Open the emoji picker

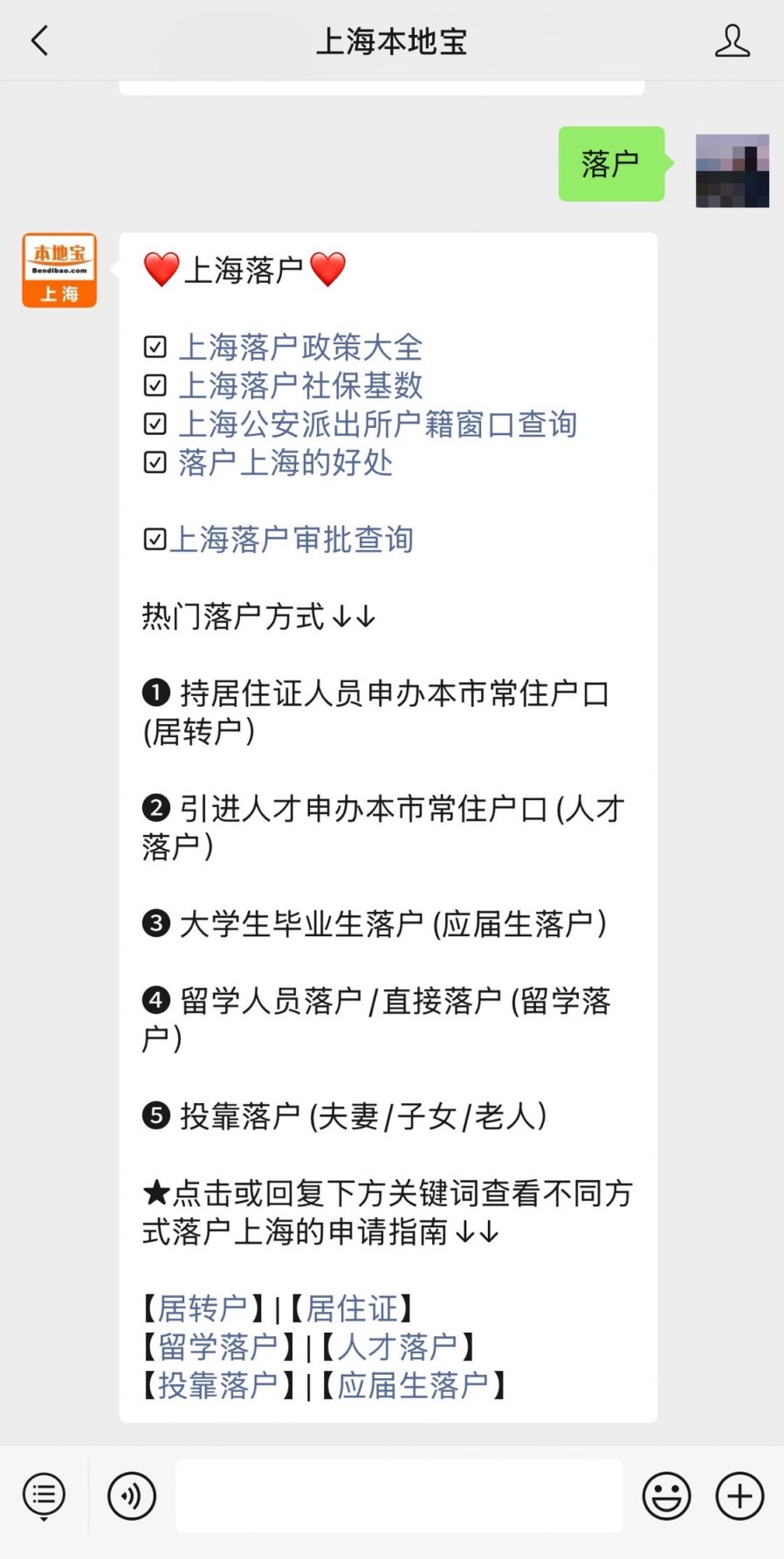click(x=666, y=1496)
